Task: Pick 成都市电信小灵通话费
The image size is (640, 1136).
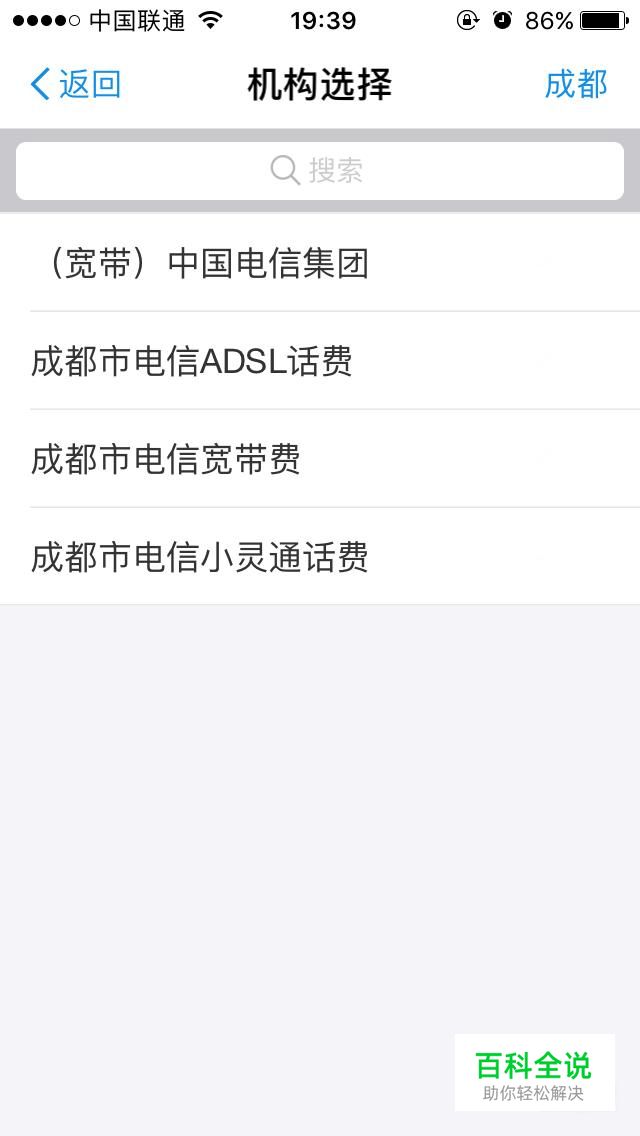Action: click(320, 556)
